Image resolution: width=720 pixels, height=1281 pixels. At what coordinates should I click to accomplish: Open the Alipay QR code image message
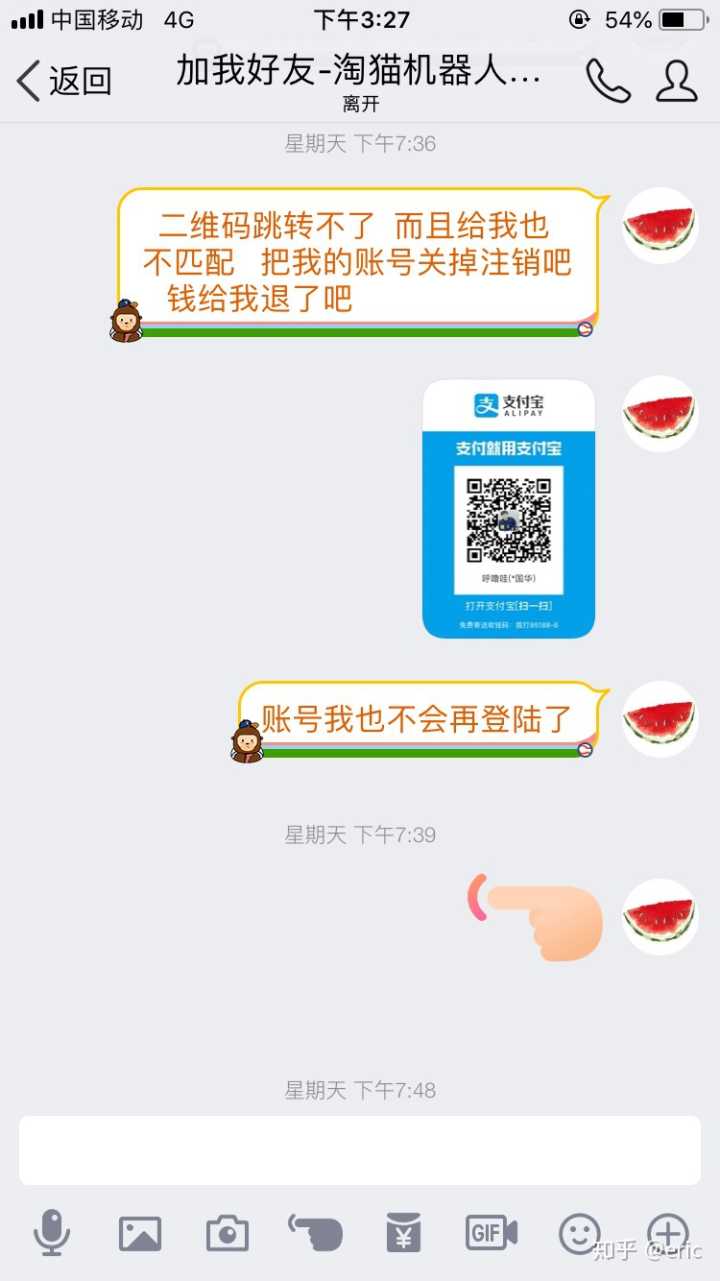click(508, 508)
